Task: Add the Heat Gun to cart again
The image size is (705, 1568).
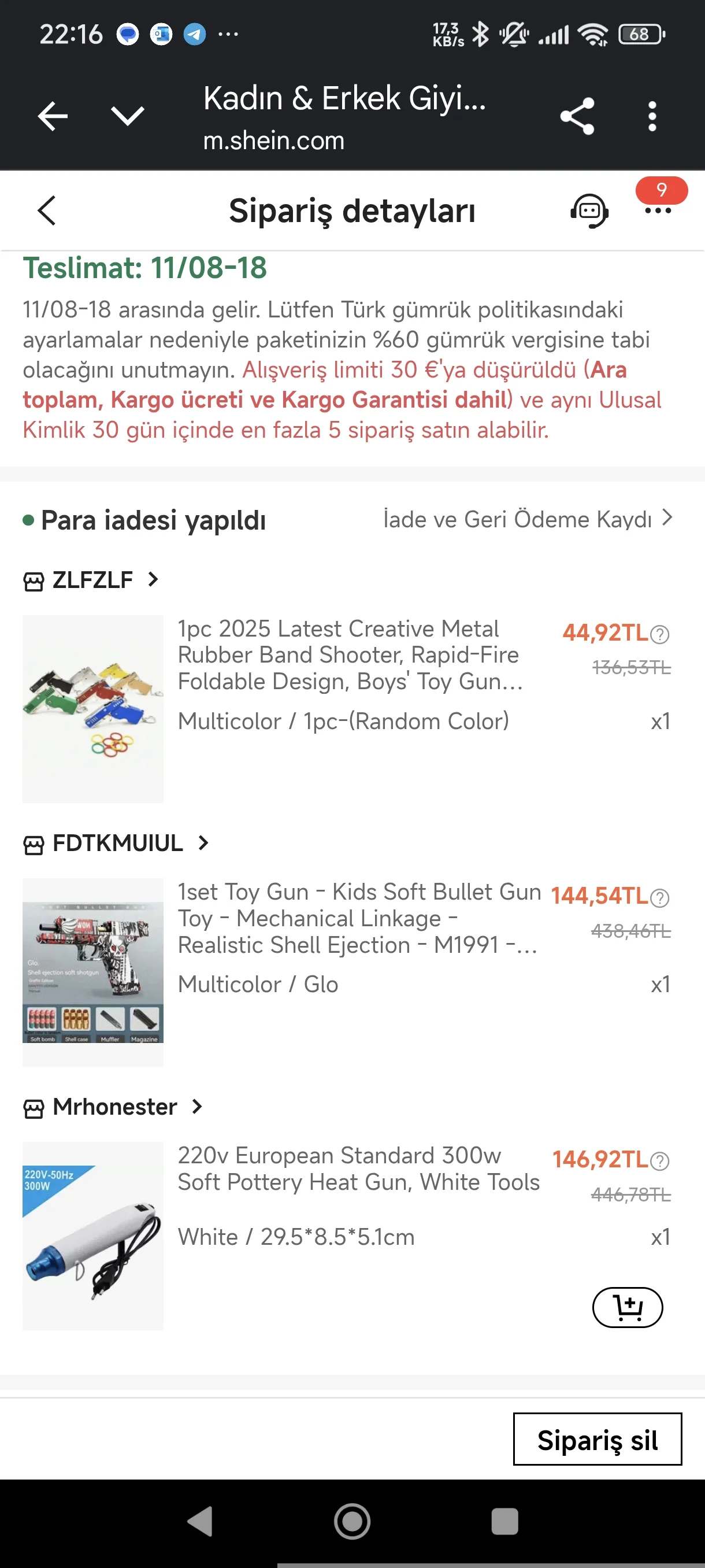Action: coord(627,1307)
